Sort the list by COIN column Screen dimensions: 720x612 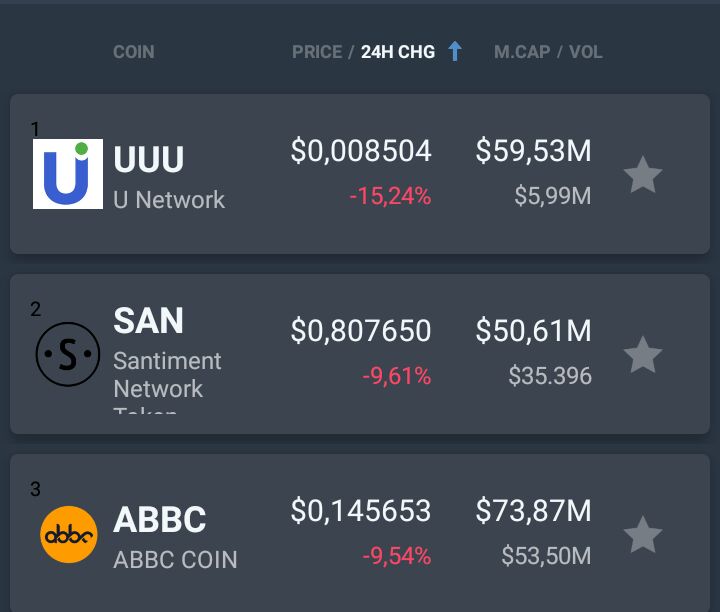[x=133, y=52]
